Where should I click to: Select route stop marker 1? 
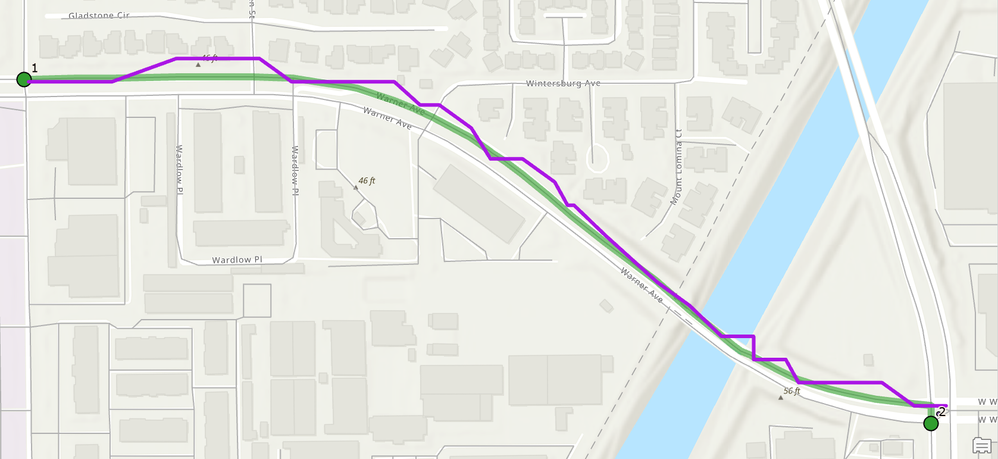pos(23,79)
